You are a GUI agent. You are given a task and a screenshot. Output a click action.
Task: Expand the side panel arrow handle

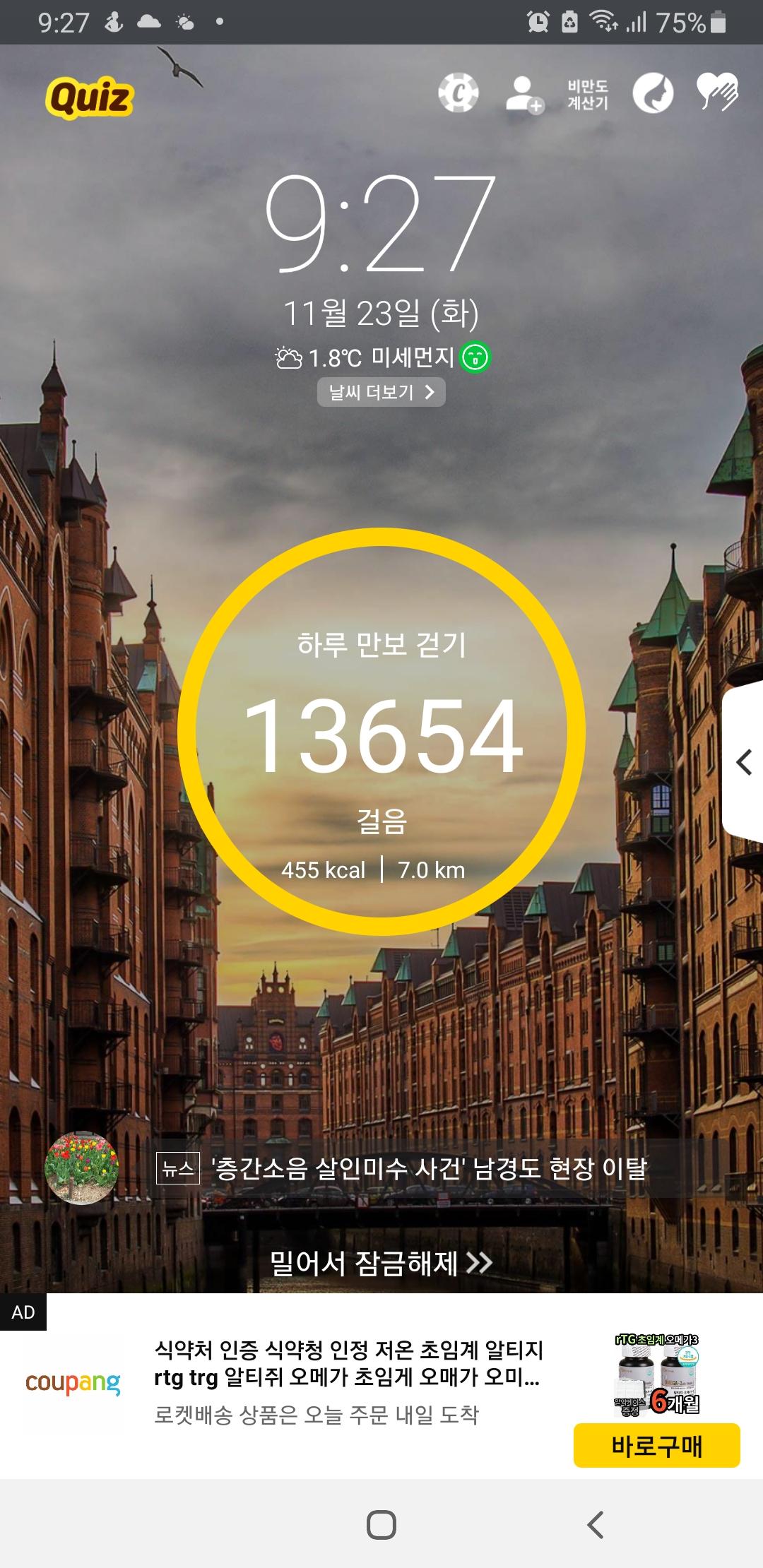point(744,762)
